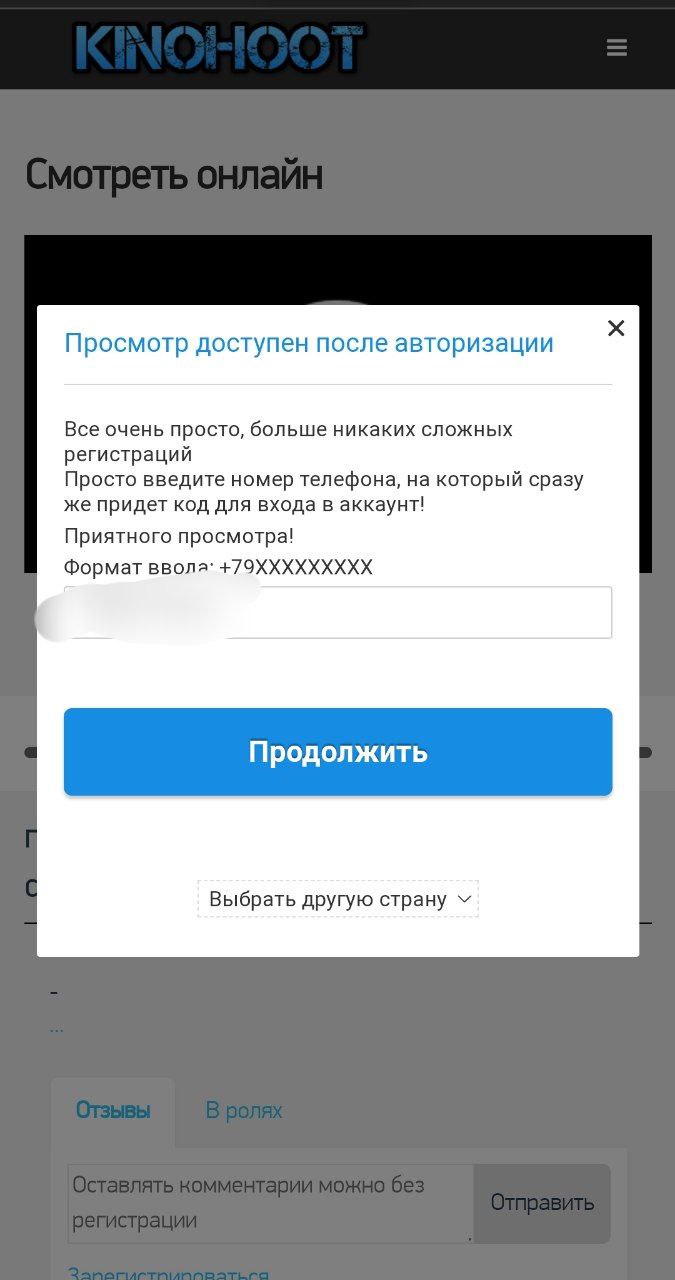Viewport: 675px width, 1280px height.
Task: Open the Зарегистрироваться link
Action: 168,1272
